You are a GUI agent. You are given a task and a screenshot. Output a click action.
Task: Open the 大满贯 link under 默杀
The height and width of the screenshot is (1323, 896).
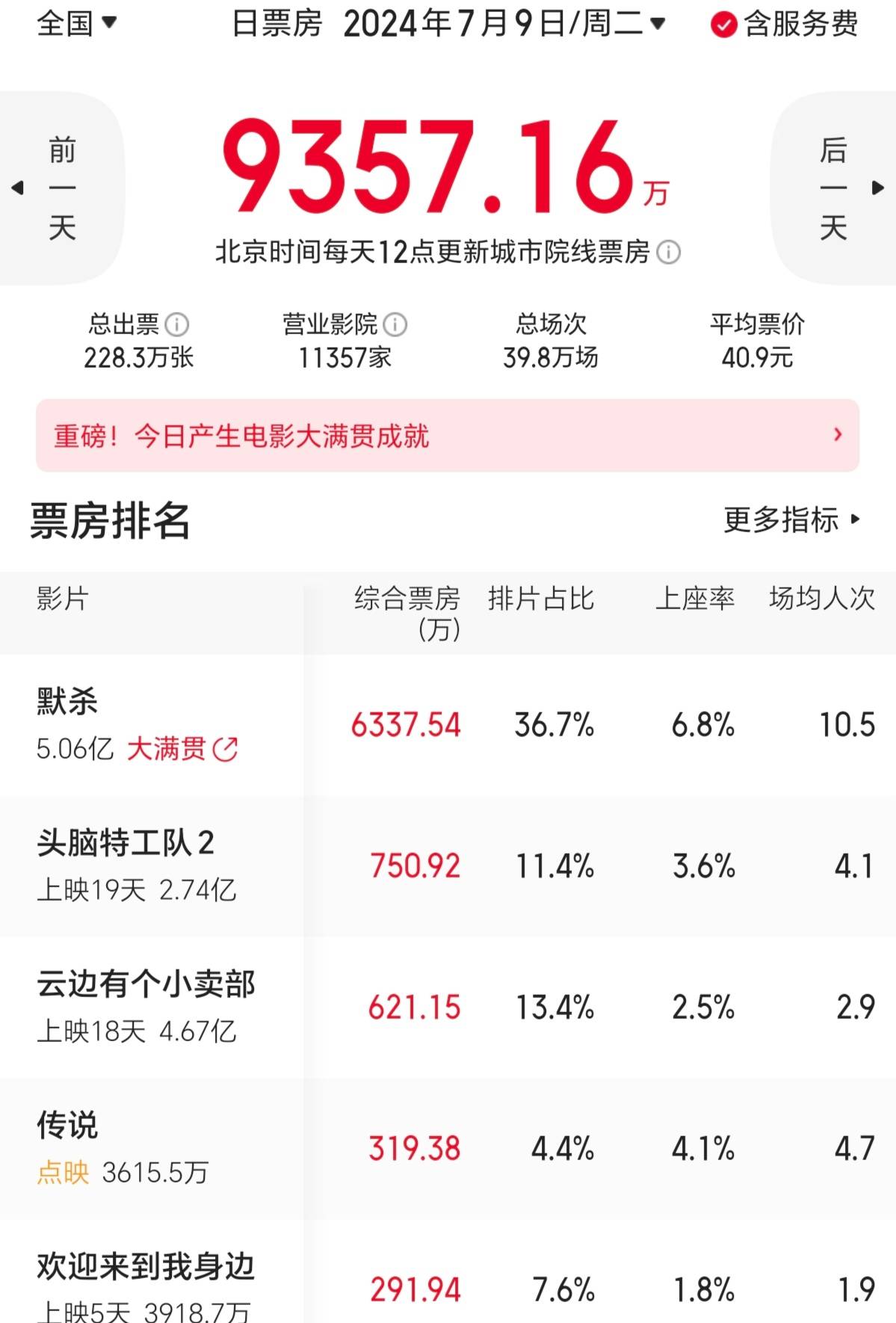click(182, 748)
